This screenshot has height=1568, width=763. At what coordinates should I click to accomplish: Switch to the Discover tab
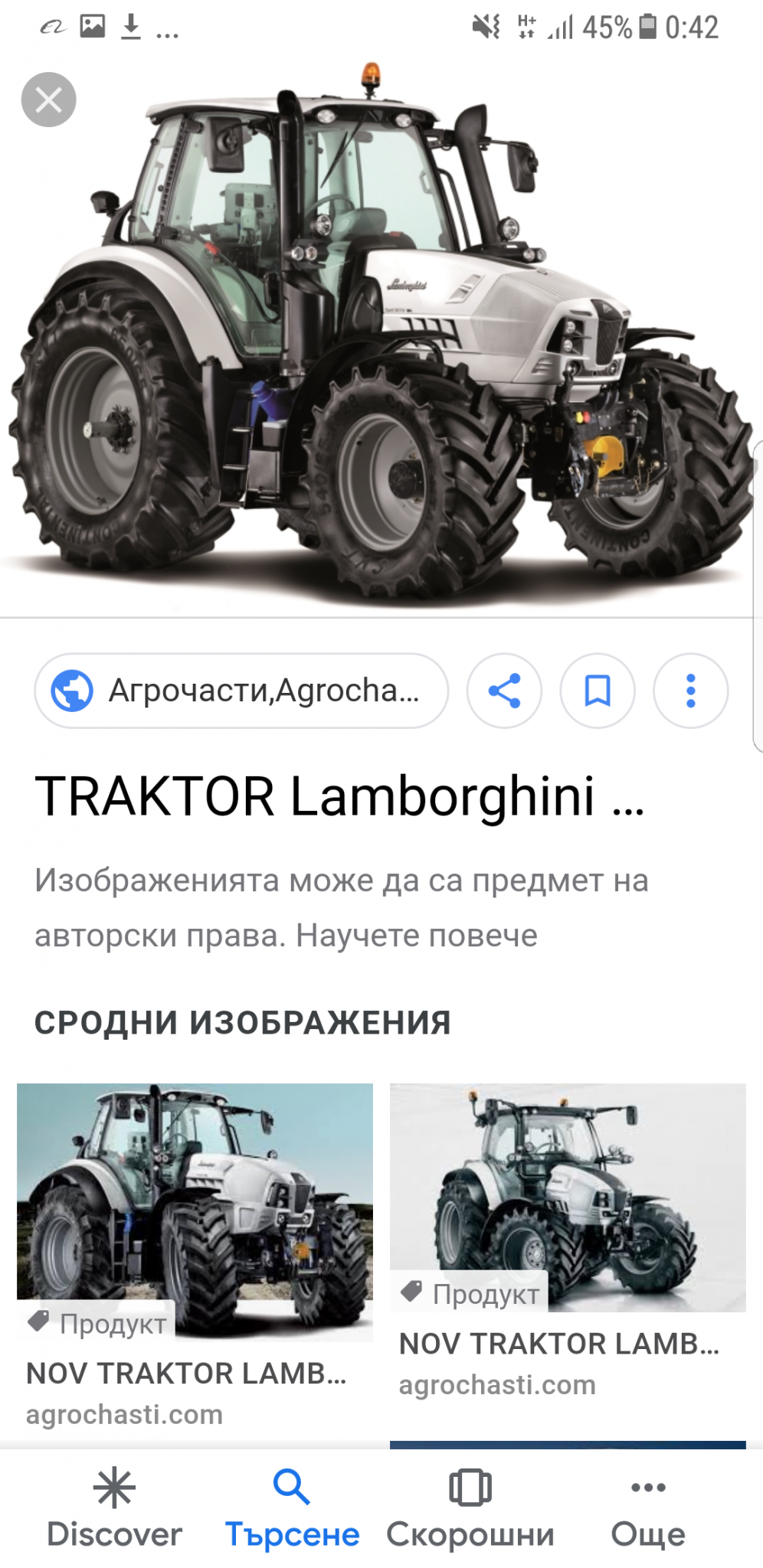point(114,1508)
